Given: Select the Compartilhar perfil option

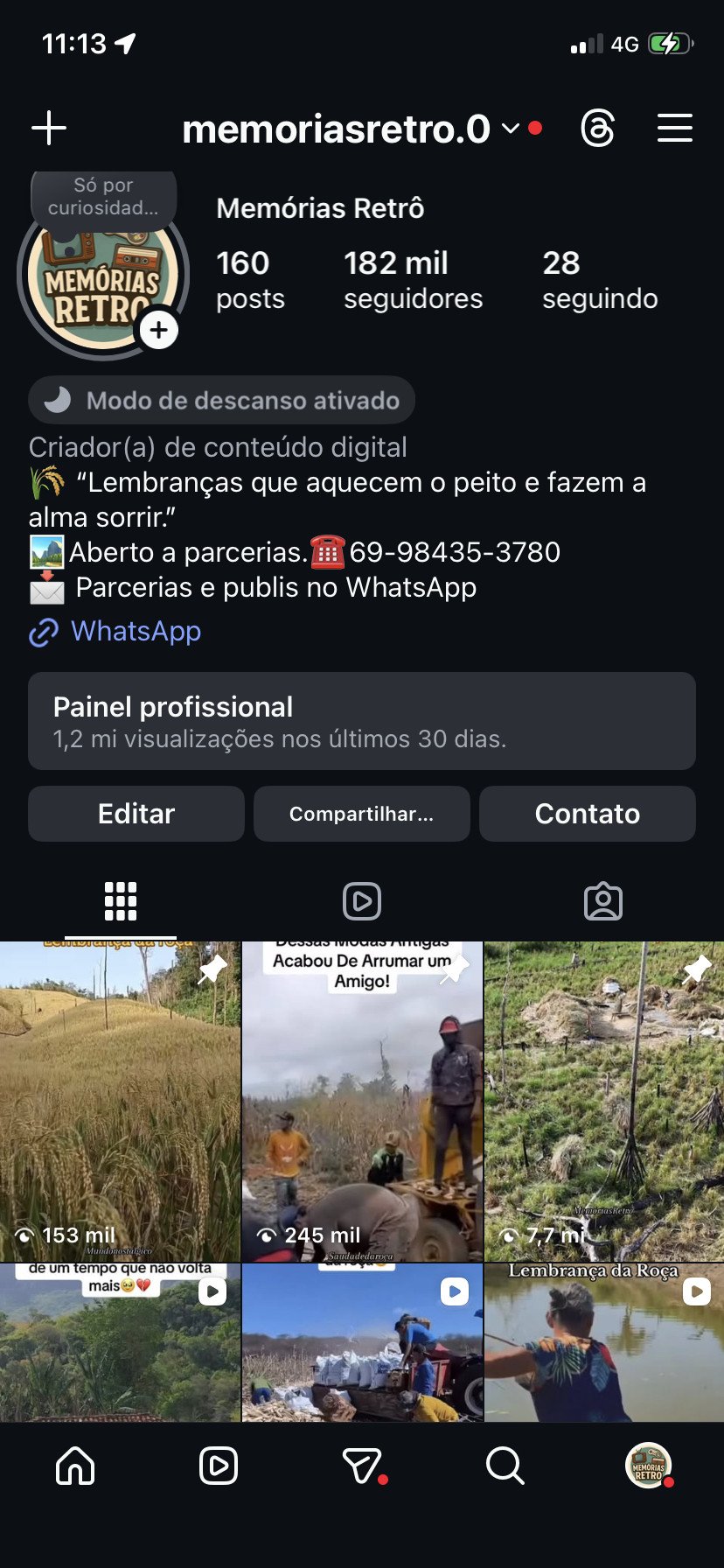Looking at the screenshot, I should point(361,813).
